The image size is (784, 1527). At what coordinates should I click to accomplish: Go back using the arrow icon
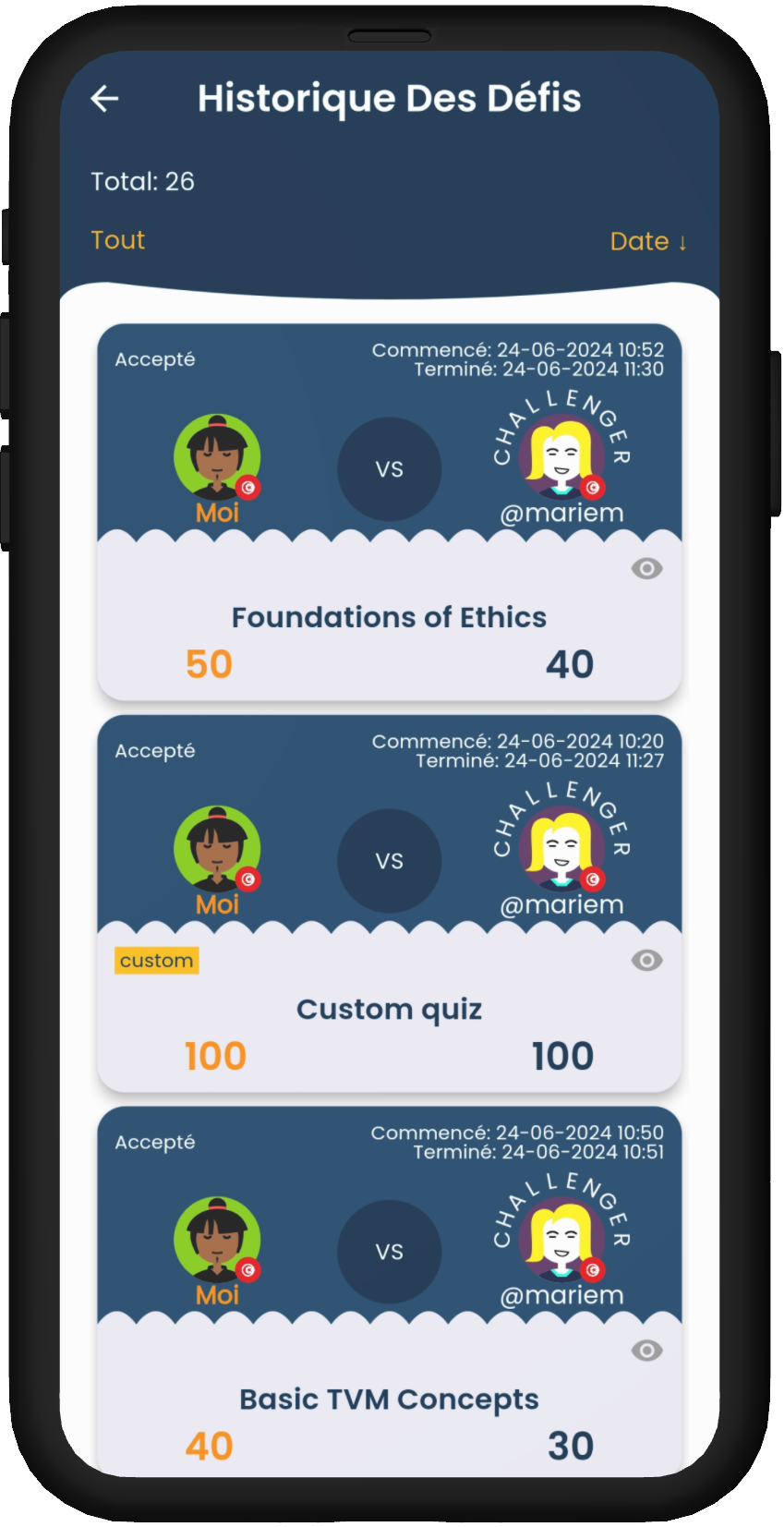[105, 99]
